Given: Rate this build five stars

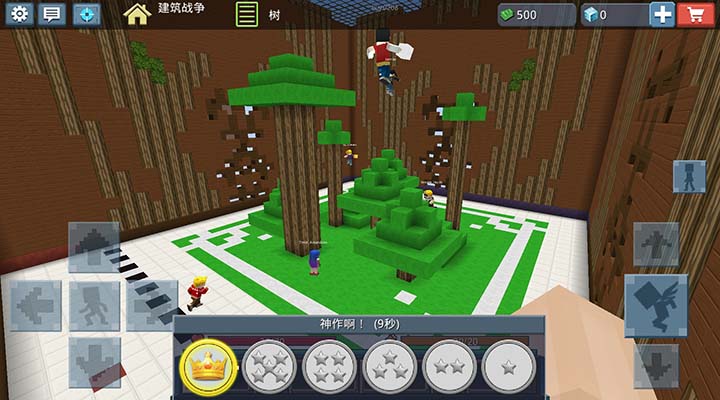Looking at the screenshot, I should pos(269,367).
